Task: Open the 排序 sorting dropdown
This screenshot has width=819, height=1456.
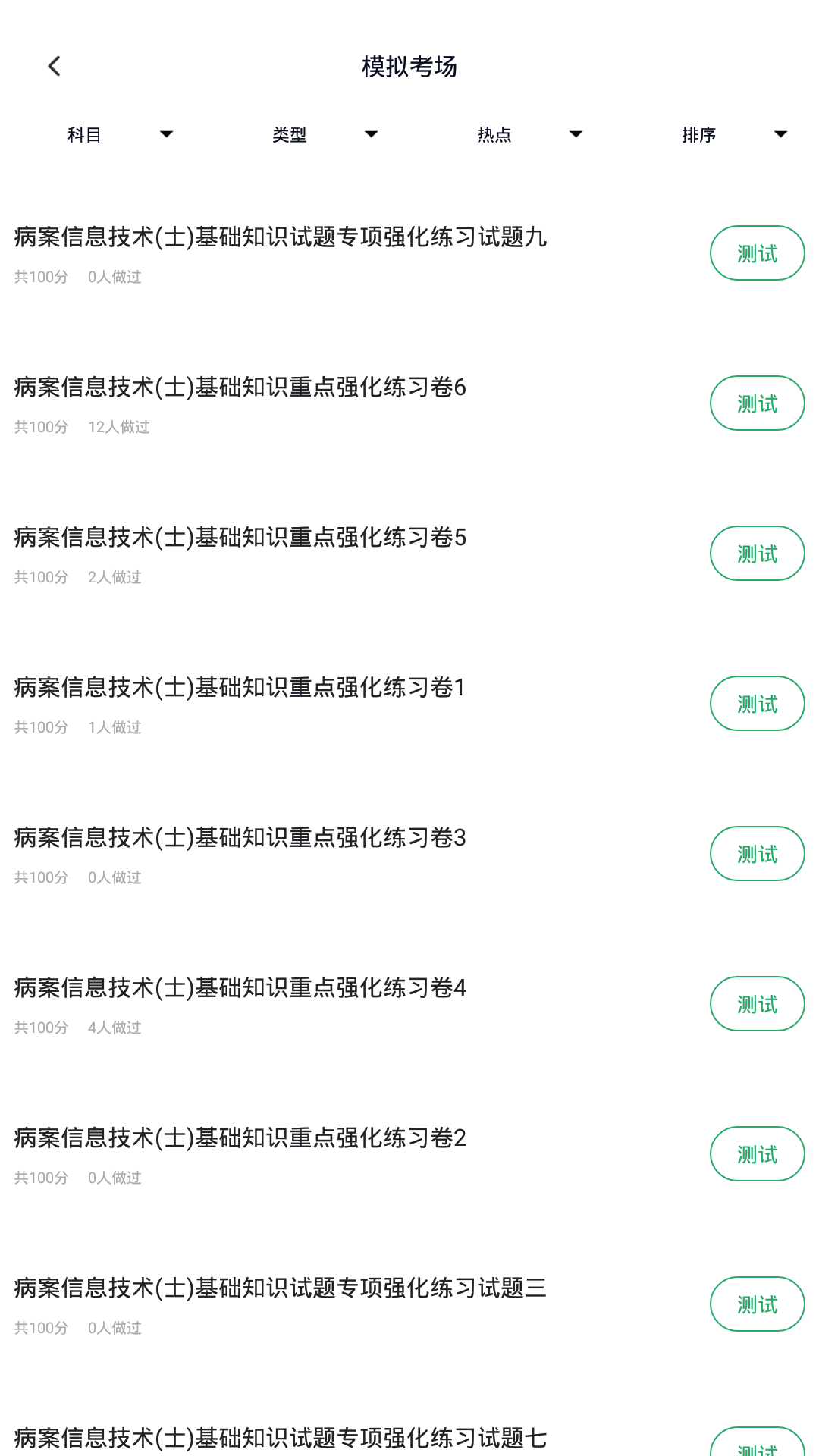Action: (x=734, y=135)
